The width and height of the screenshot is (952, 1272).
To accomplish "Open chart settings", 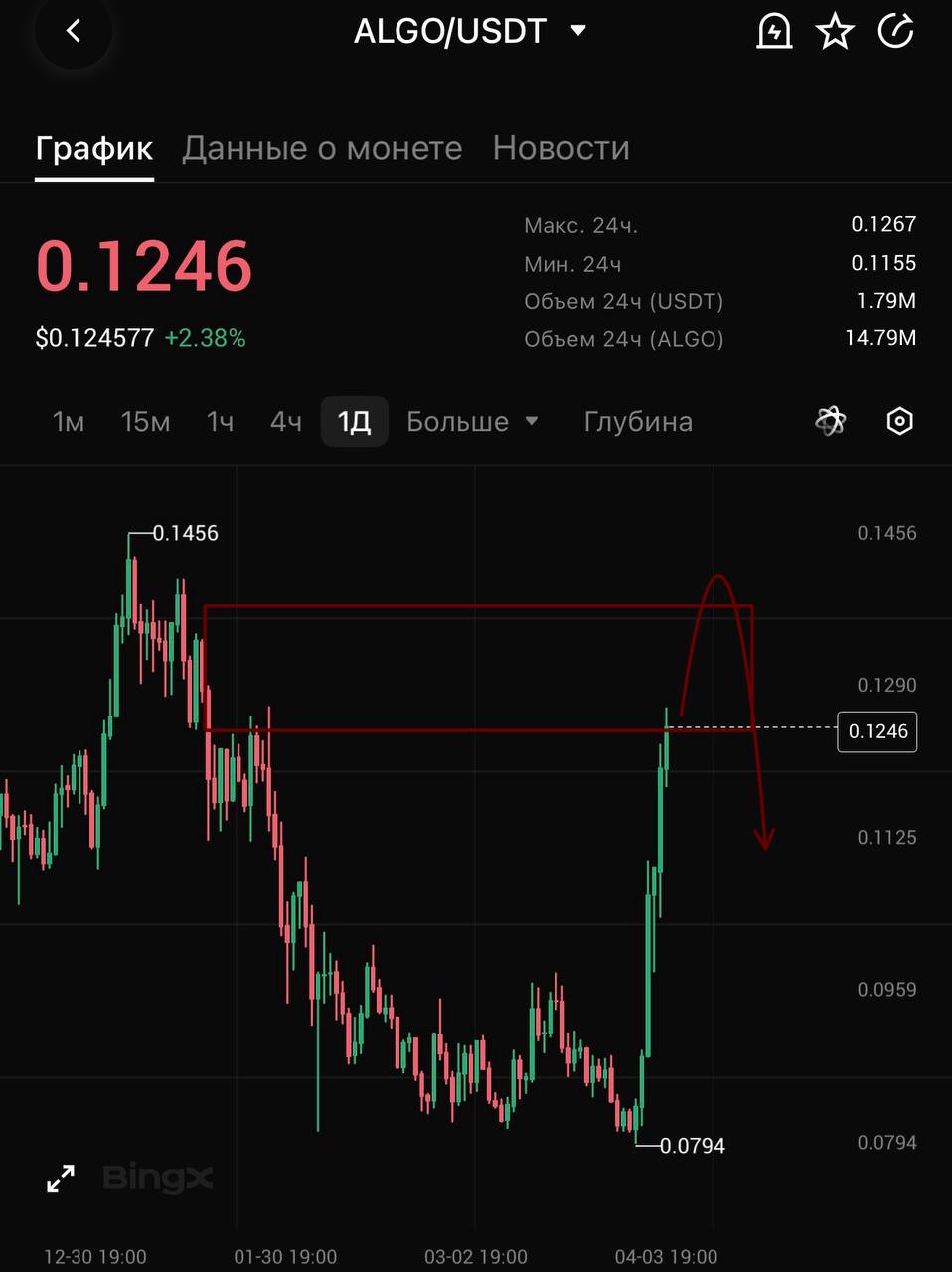I will tap(899, 422).
